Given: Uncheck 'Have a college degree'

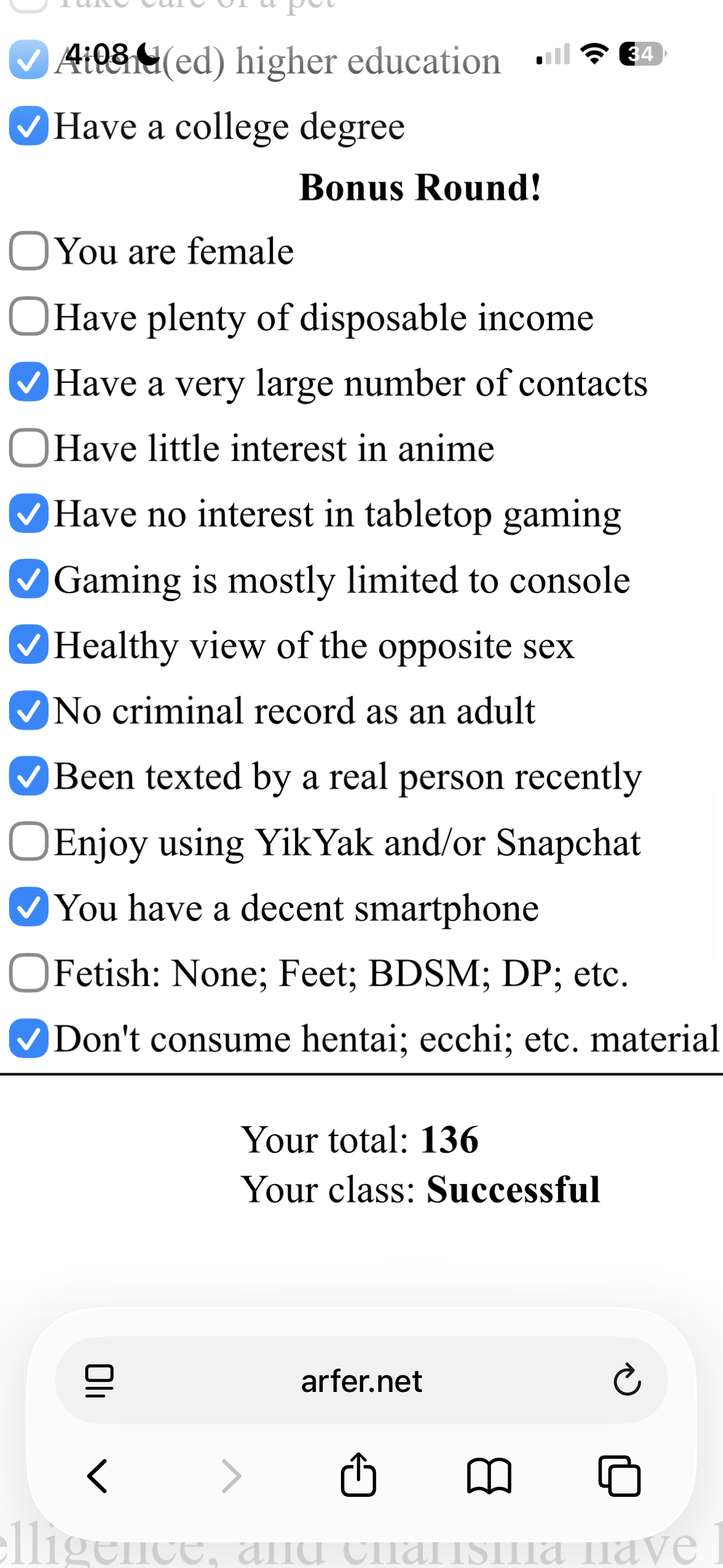Looking at the screenshot, I should tap(28, 126).
